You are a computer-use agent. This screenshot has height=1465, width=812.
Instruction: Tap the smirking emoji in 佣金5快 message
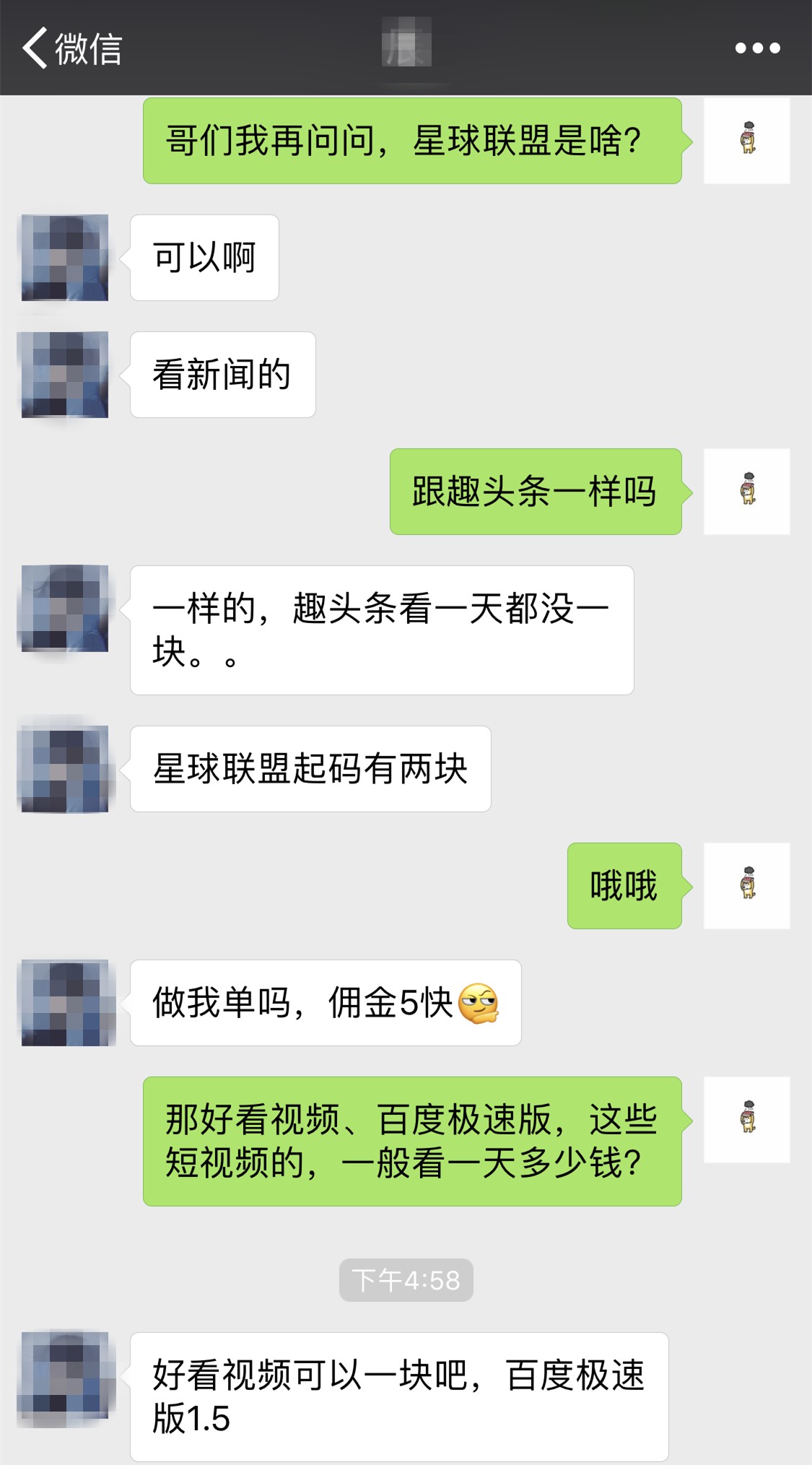(x=482, y=1003)
